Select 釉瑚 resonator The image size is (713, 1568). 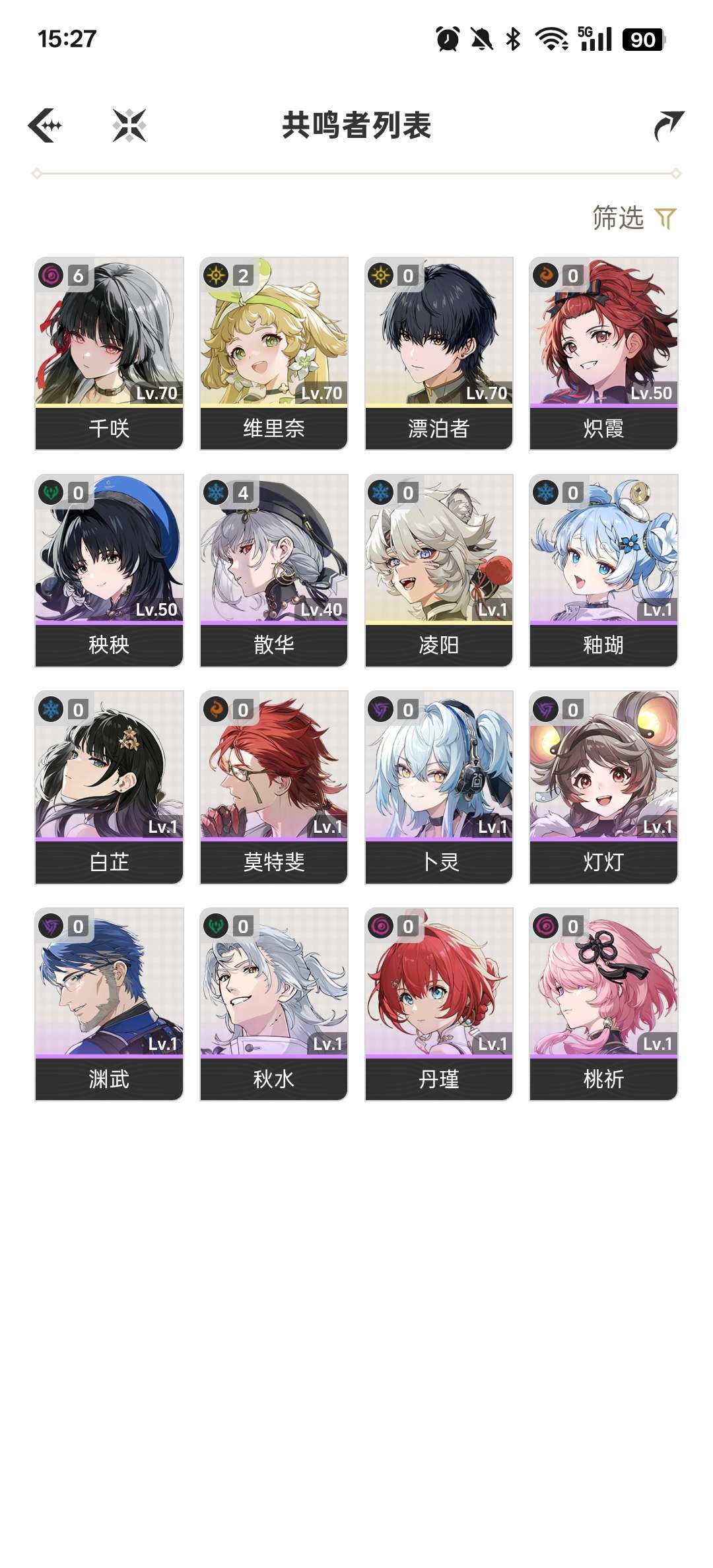603,571
